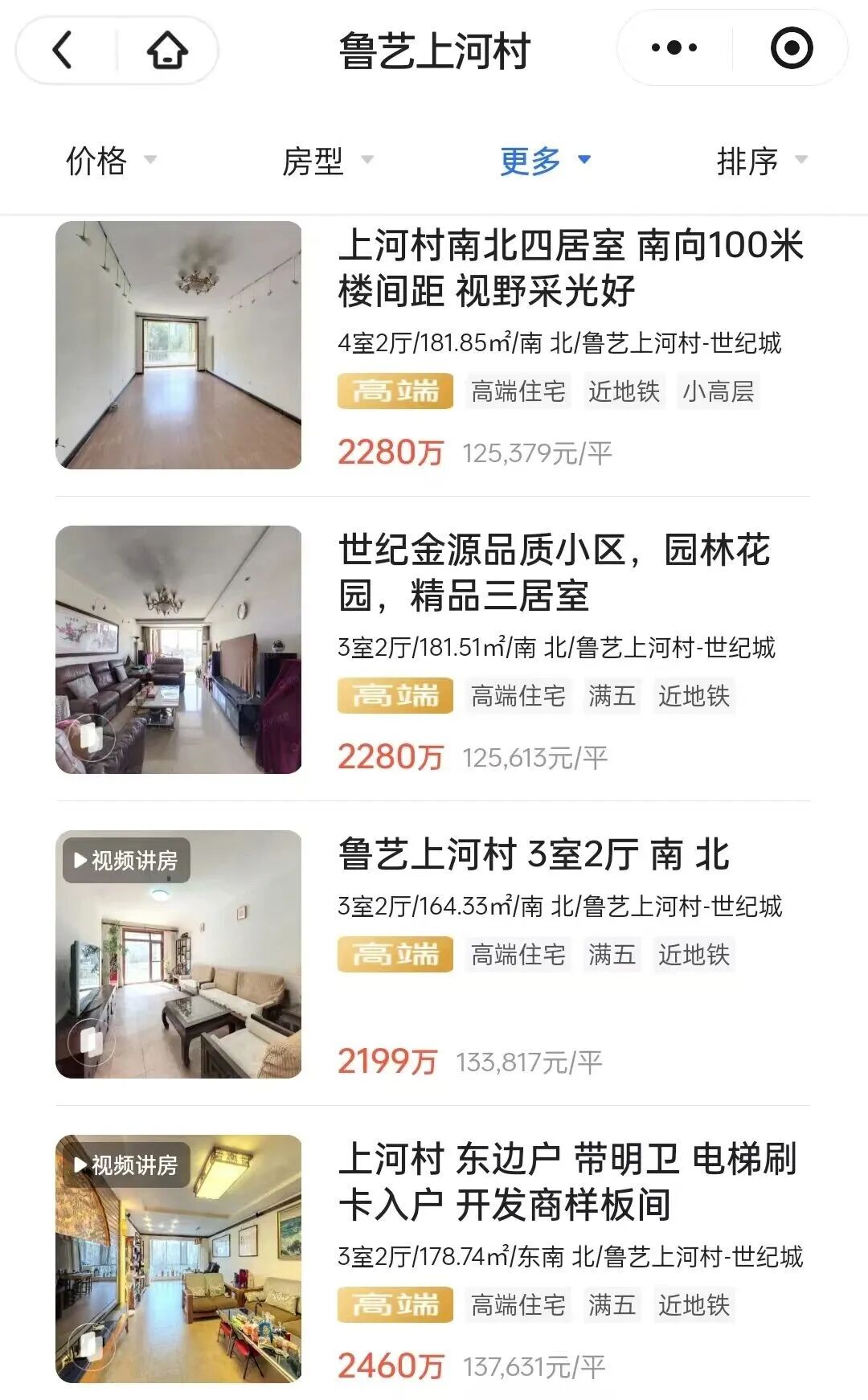Viewport: 868px width, 1400px height.
Task: Open the 鲁艺上河村 3室2厅 南北 listing
Action: pyautogui.click(x=534, y=855)
